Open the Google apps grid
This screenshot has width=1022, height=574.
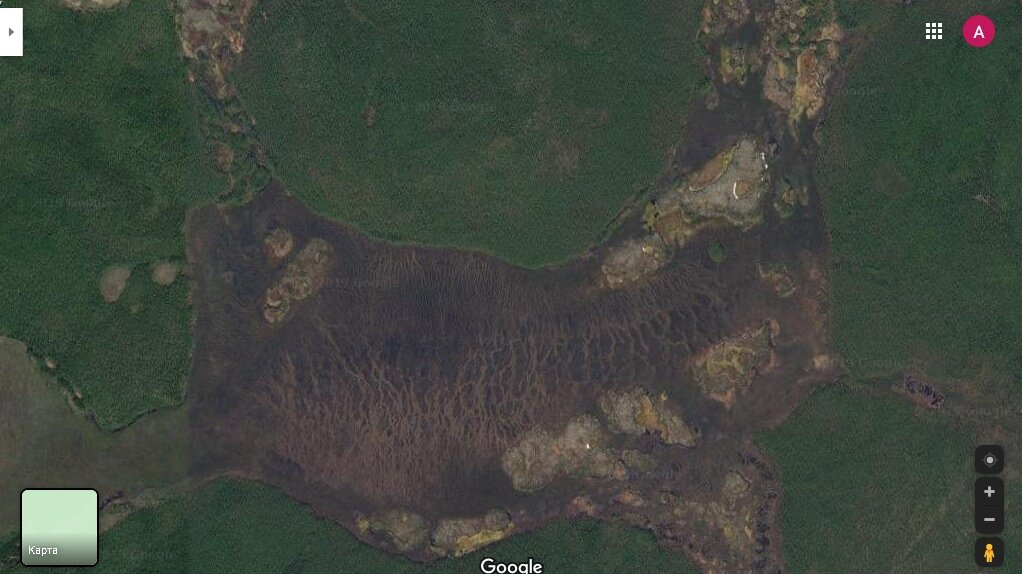coord(934,31)
